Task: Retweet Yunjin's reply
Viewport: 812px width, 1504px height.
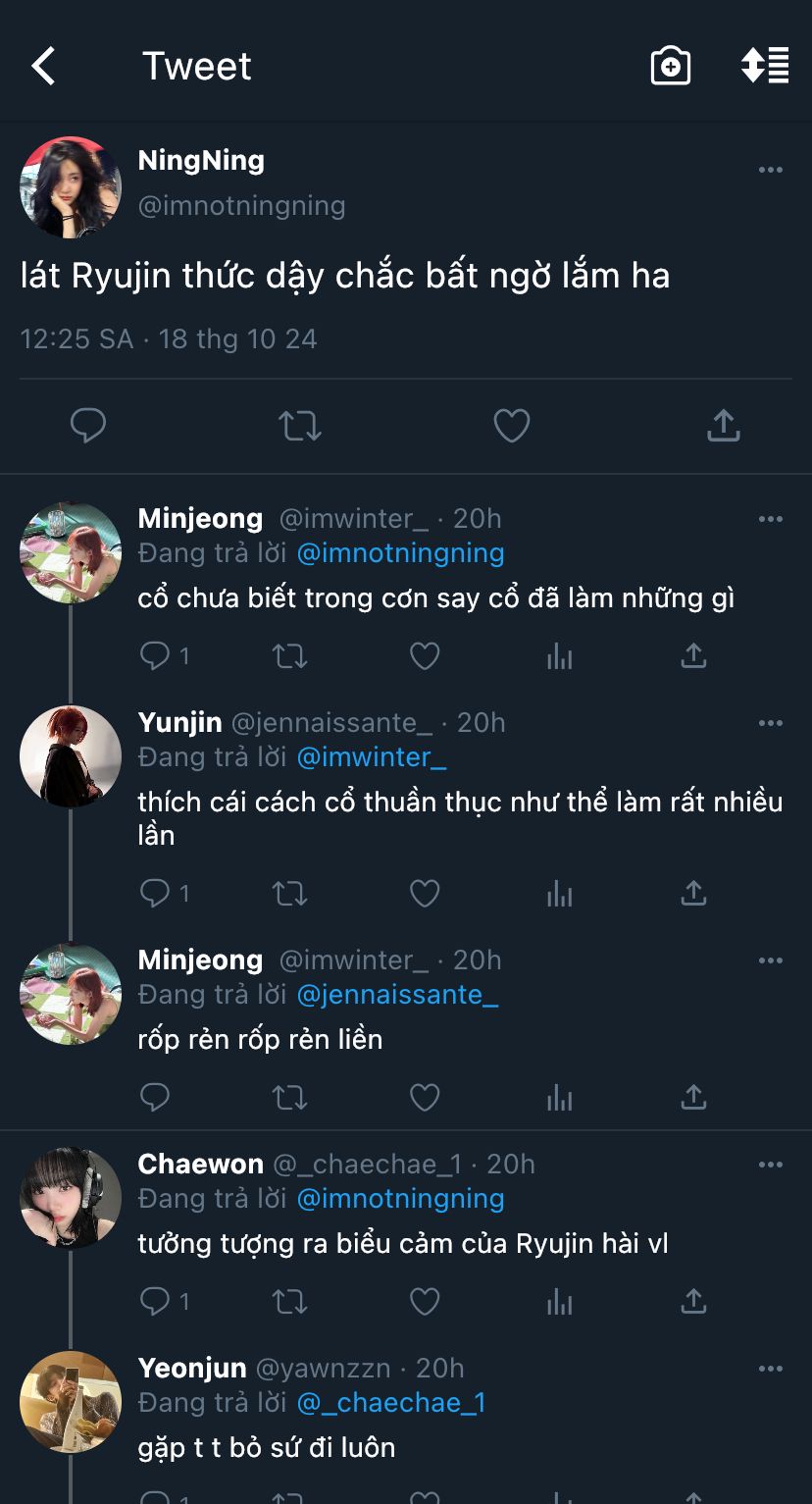Action: tap(289, 893)
